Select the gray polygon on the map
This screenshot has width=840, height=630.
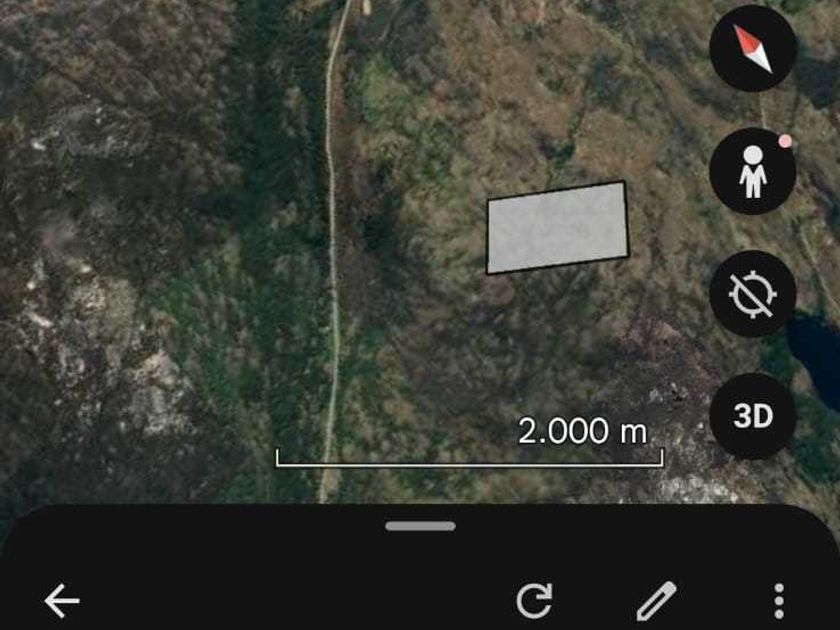[557, 228]
